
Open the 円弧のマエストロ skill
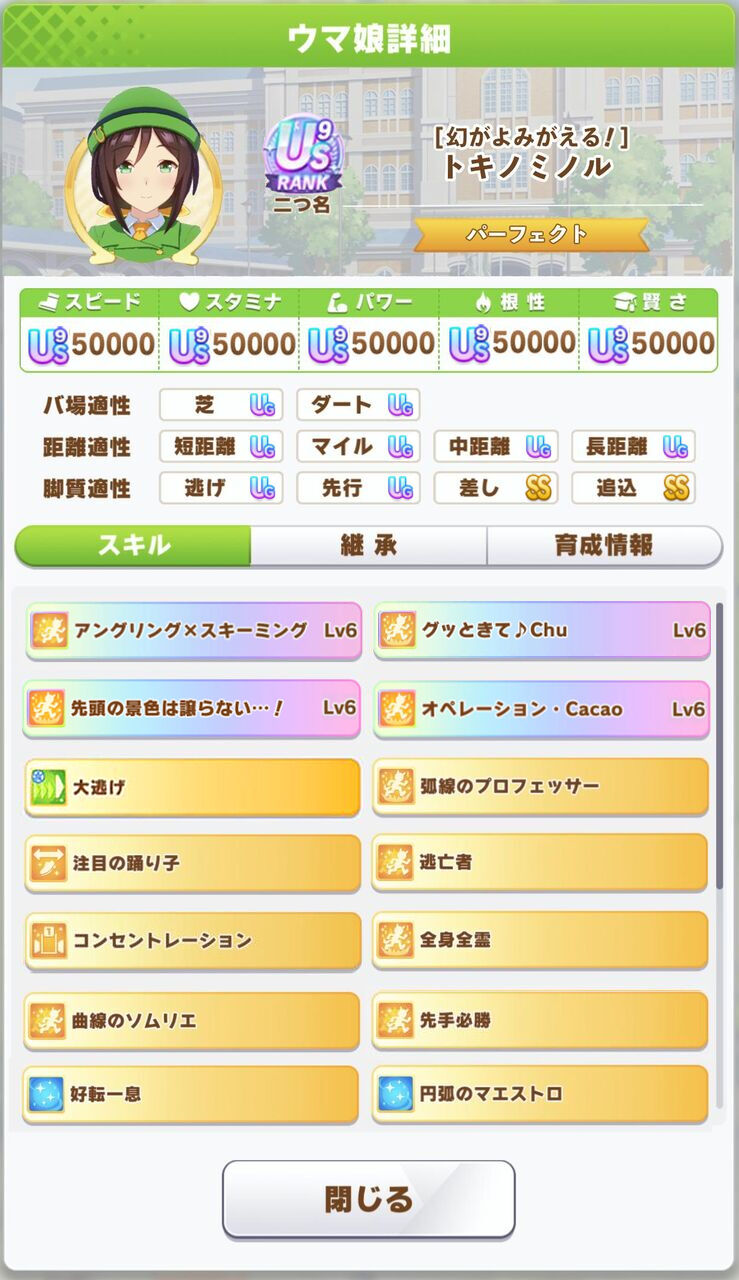pos(542,1095)
